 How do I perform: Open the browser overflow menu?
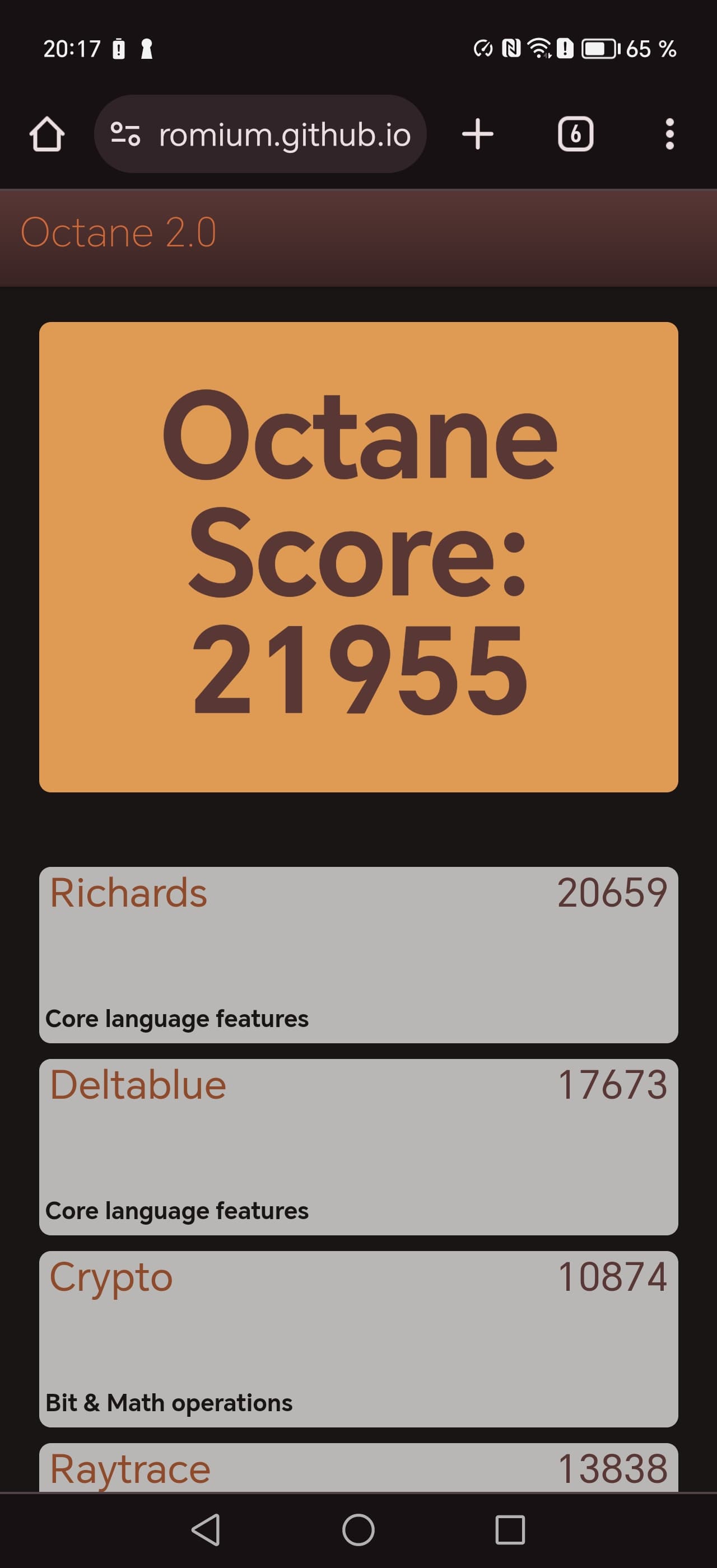[x=669, y=134]
